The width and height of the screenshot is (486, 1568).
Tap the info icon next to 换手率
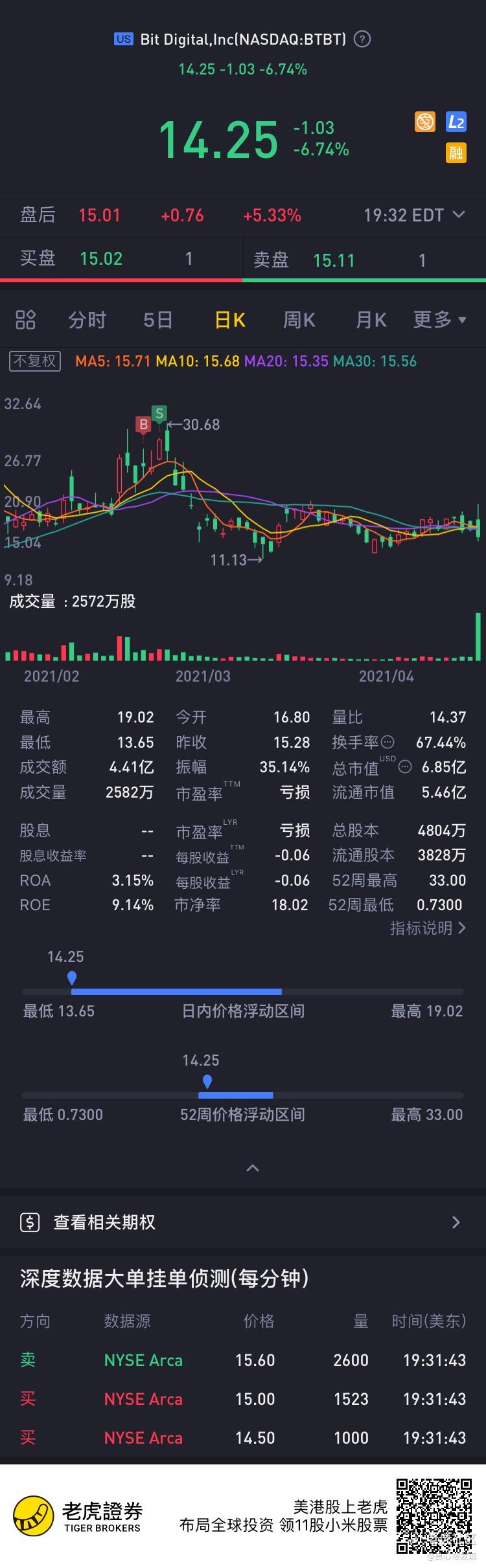pyautogui.click(x=388, y=742)
